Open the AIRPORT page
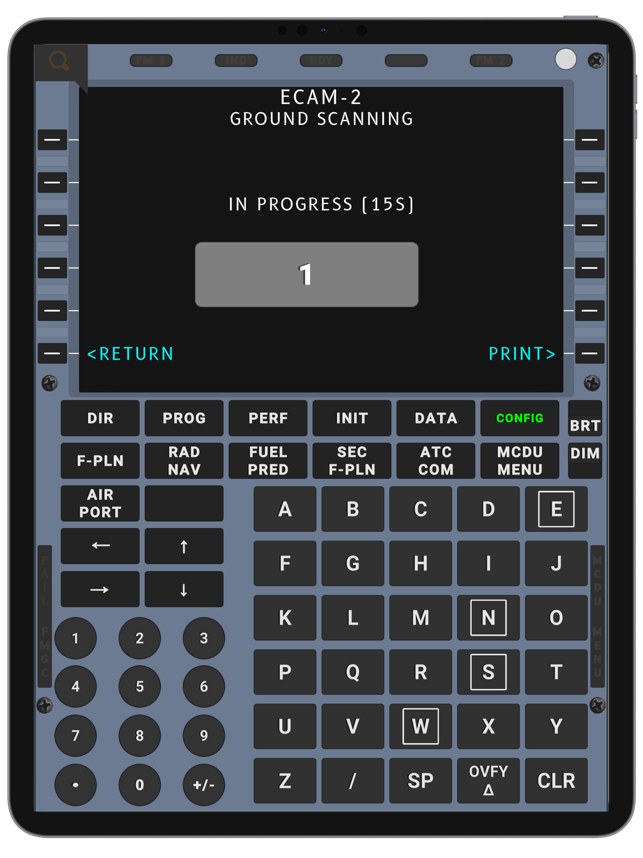The width and height of the screenshot is (643, 858). [100, 503]
